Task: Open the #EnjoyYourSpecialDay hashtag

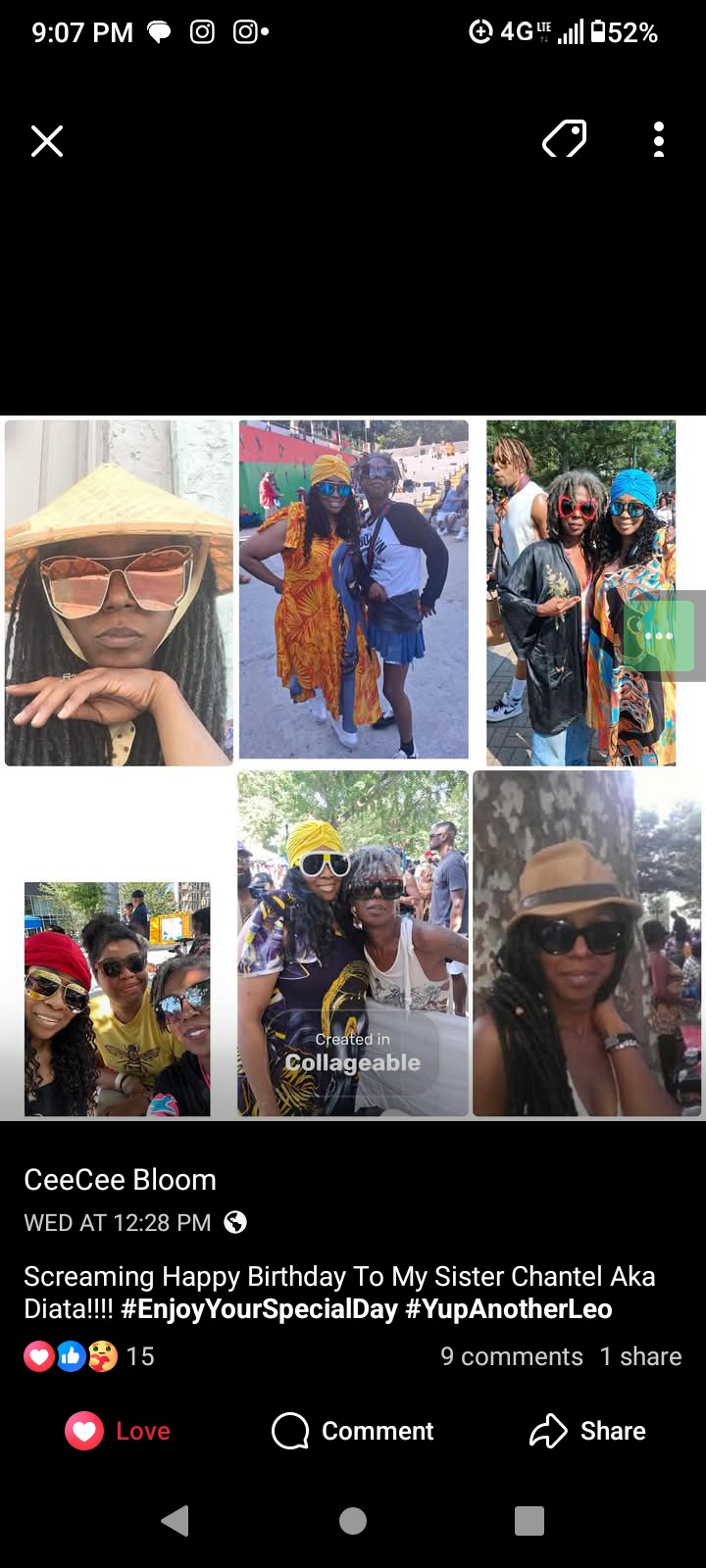Action: [259, 1309]
